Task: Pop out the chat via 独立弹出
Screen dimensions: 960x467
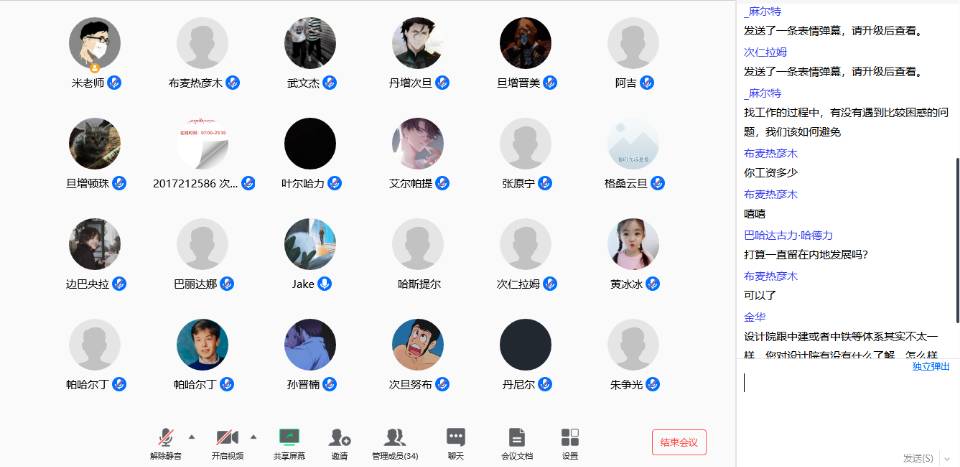Action: click(x=930, y=367)
